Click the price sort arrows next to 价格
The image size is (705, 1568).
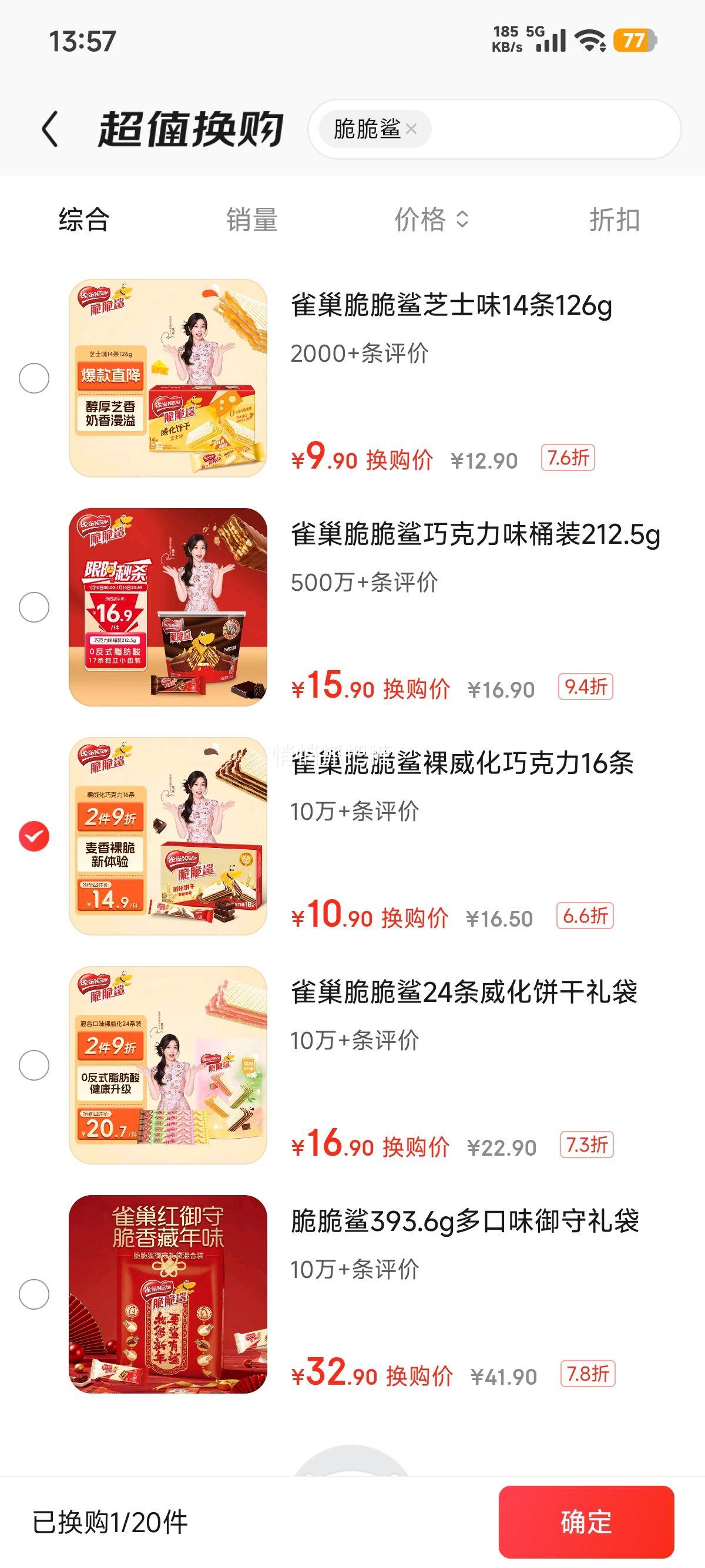pos(464,221)
